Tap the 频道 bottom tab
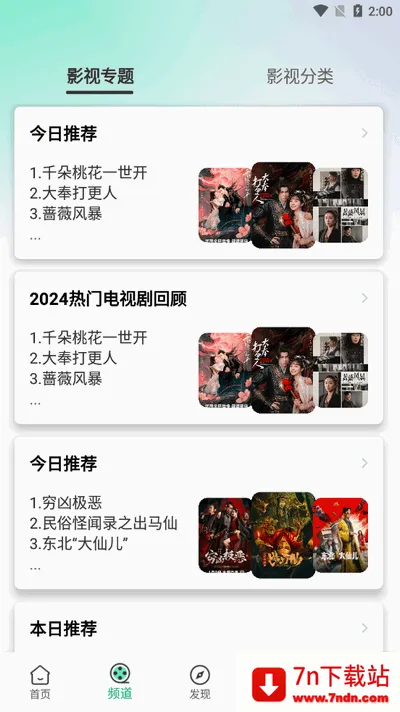 [x=120, y=682]
